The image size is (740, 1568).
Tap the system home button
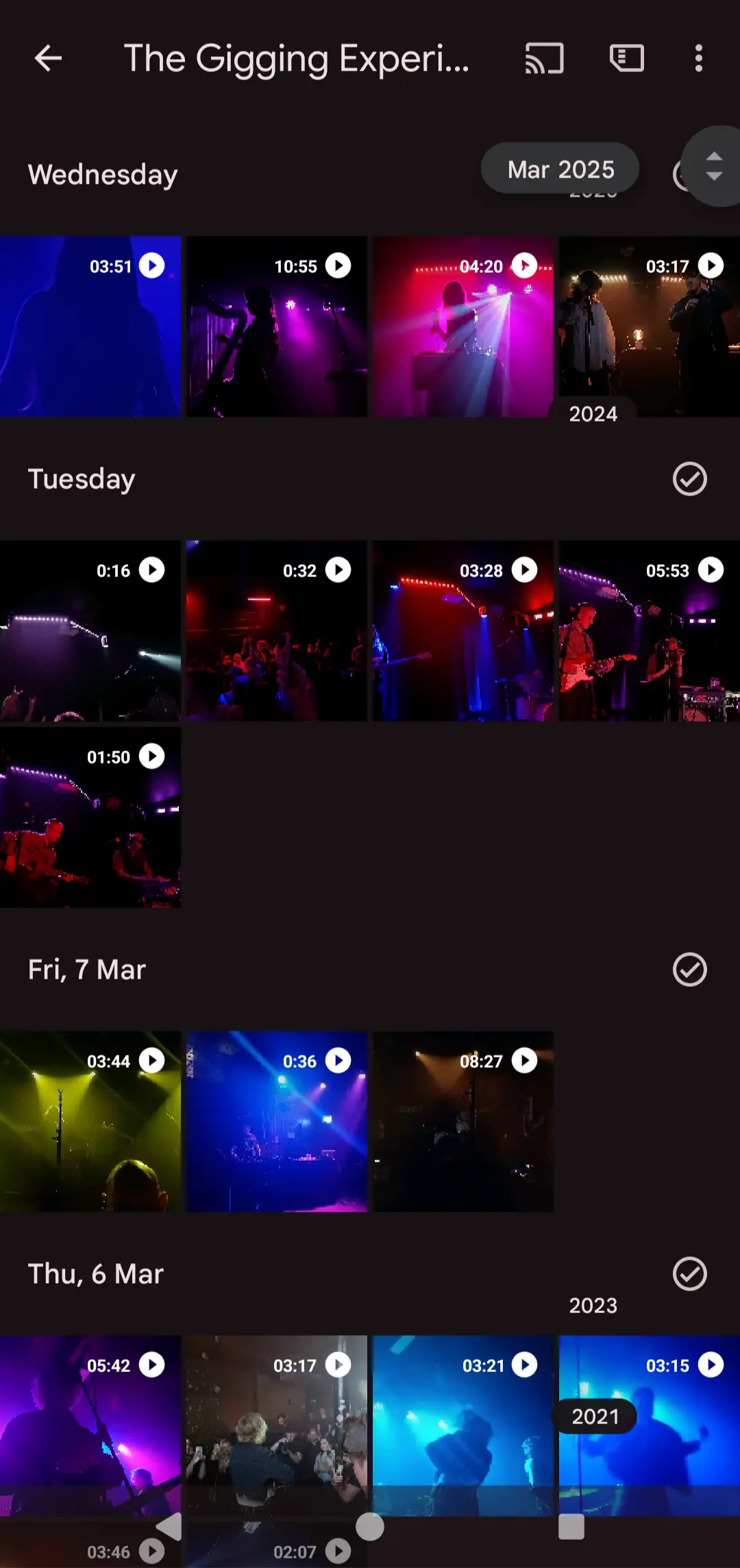coord(370,1527)
